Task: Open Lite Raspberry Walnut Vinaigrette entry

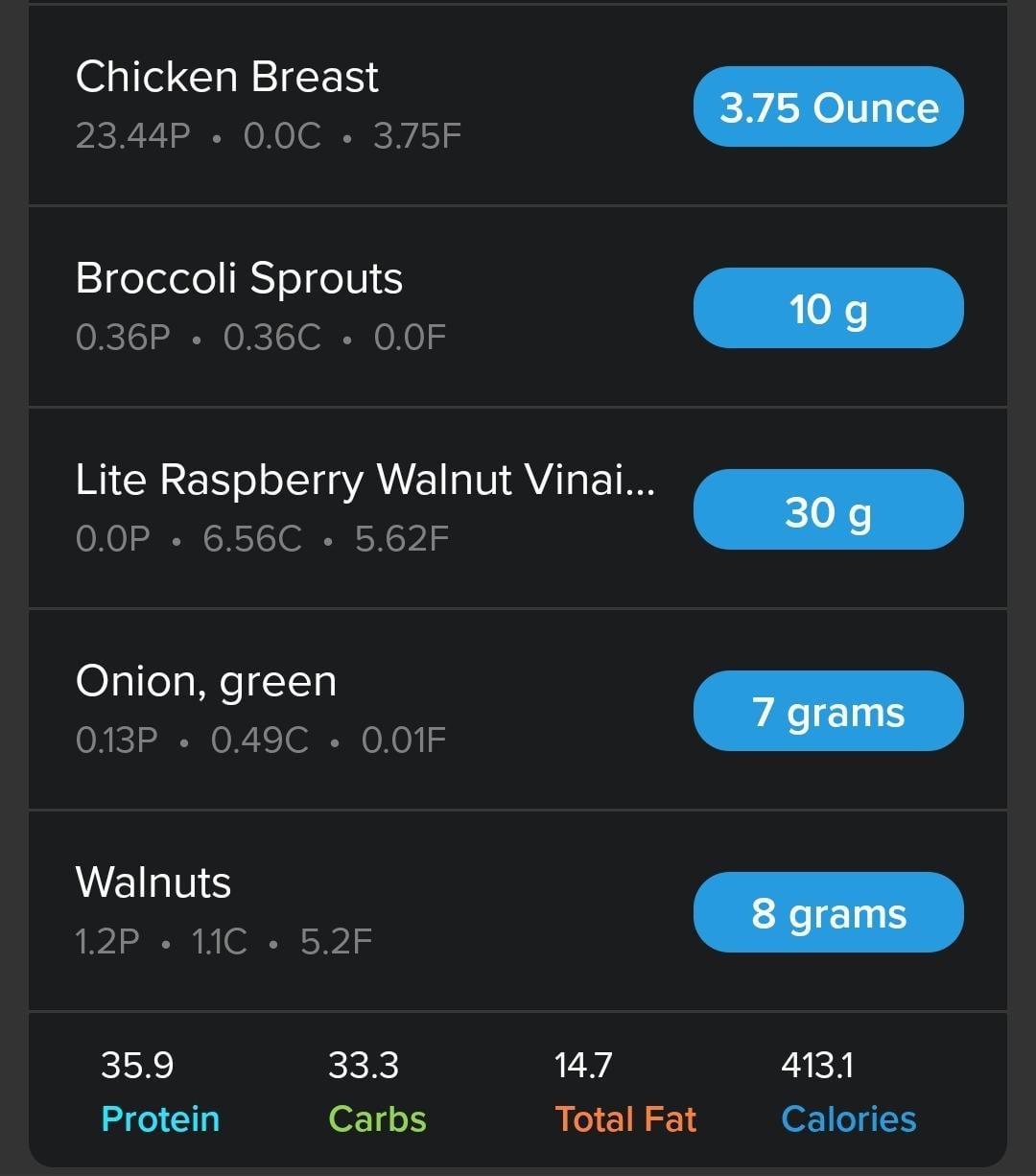Action: click(365, 481)
